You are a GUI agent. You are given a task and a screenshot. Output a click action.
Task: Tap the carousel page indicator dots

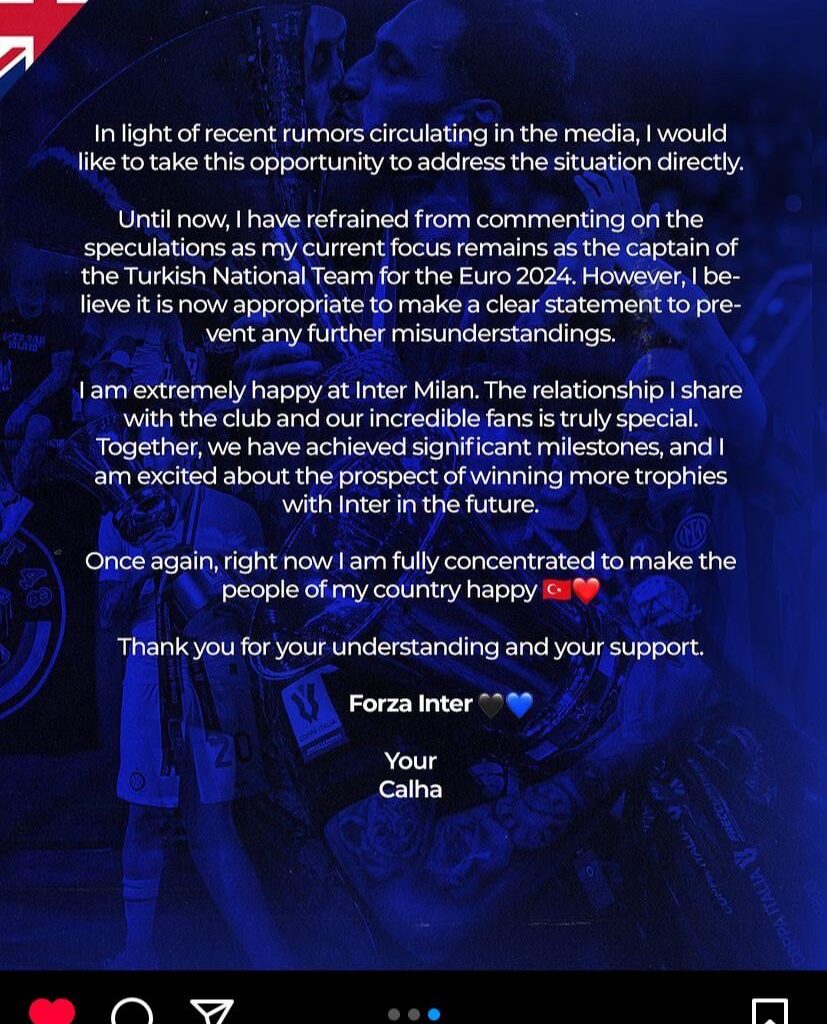pos(414,1014)
